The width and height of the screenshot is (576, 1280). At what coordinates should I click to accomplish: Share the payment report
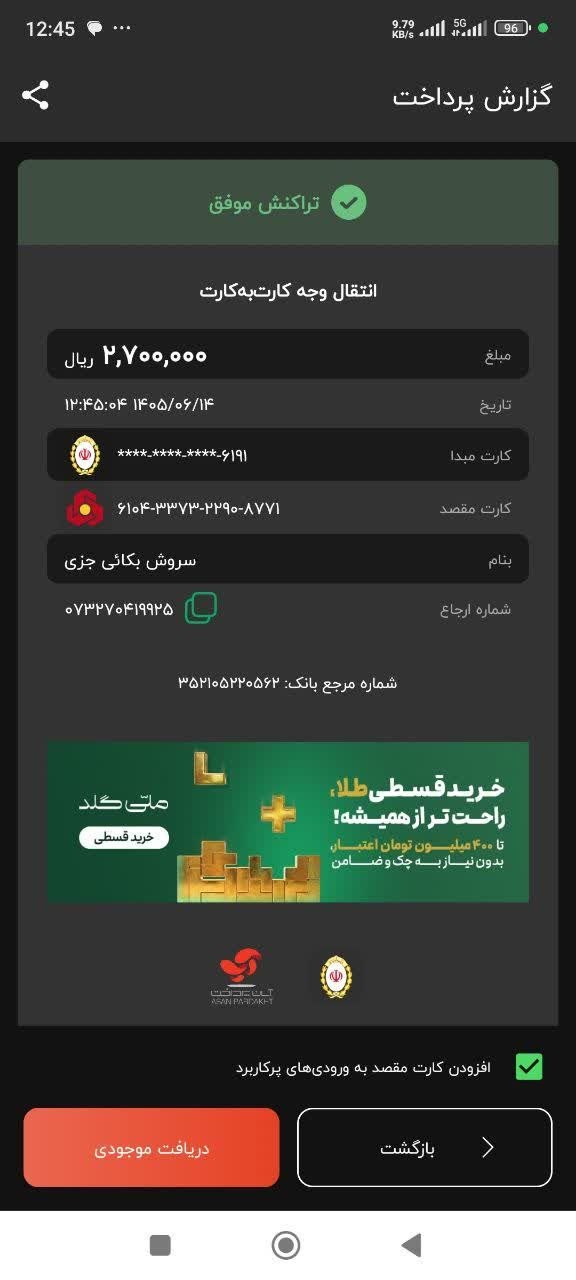coord(36,96)
